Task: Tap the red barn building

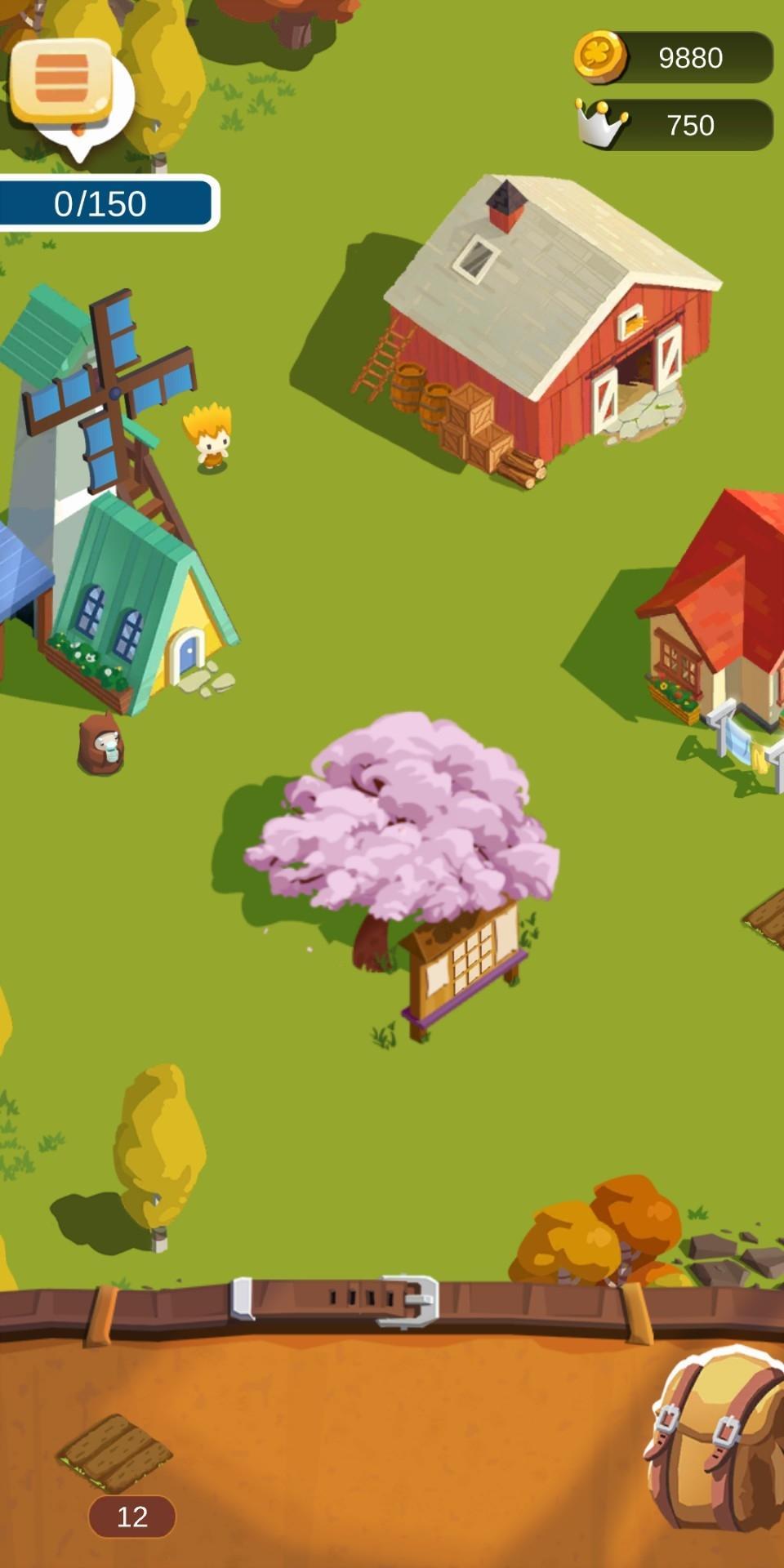Action: click(x=547, y=327)
